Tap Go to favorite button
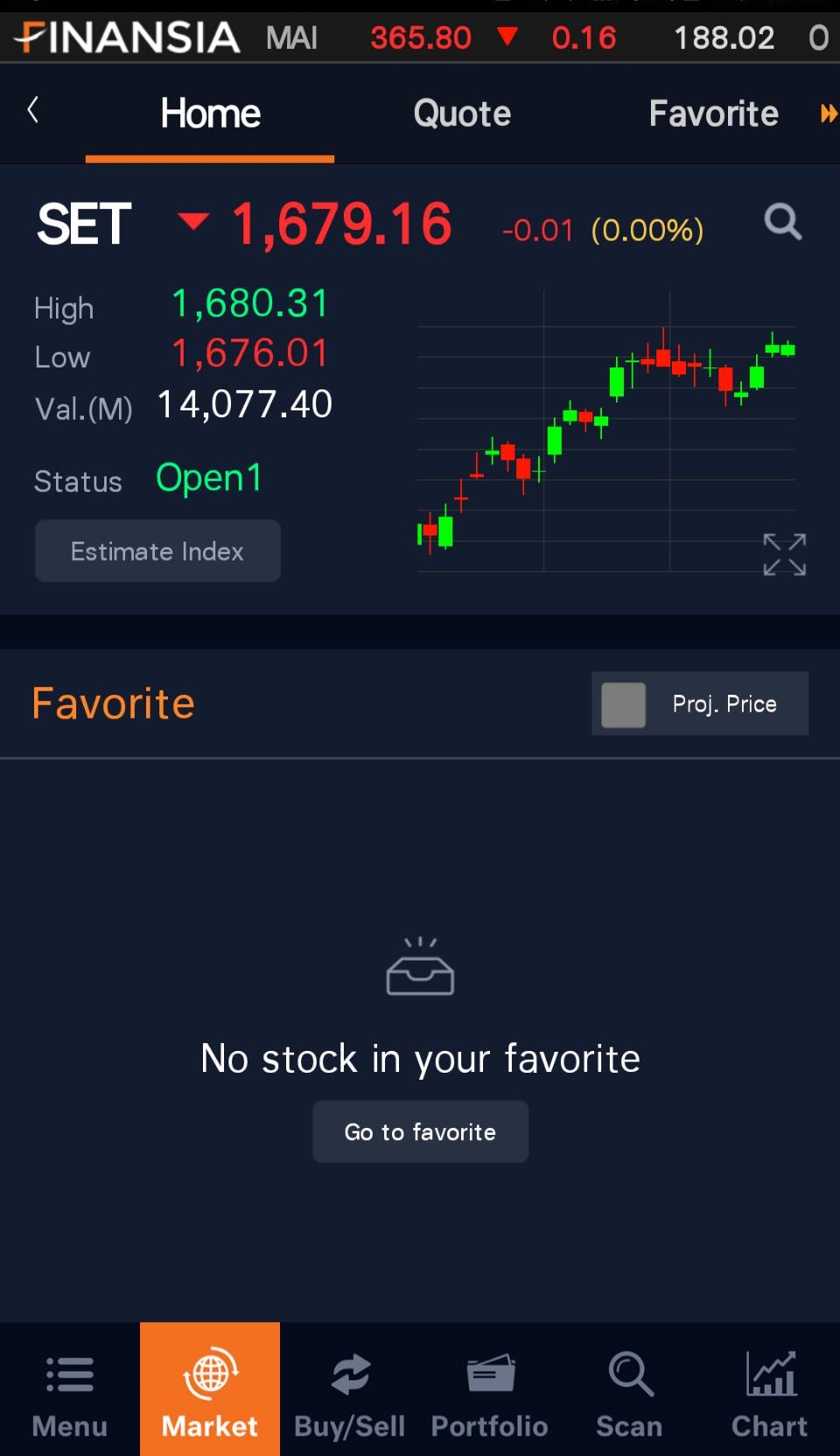This screenshot has height=1456, width=840. point(420,1132)
